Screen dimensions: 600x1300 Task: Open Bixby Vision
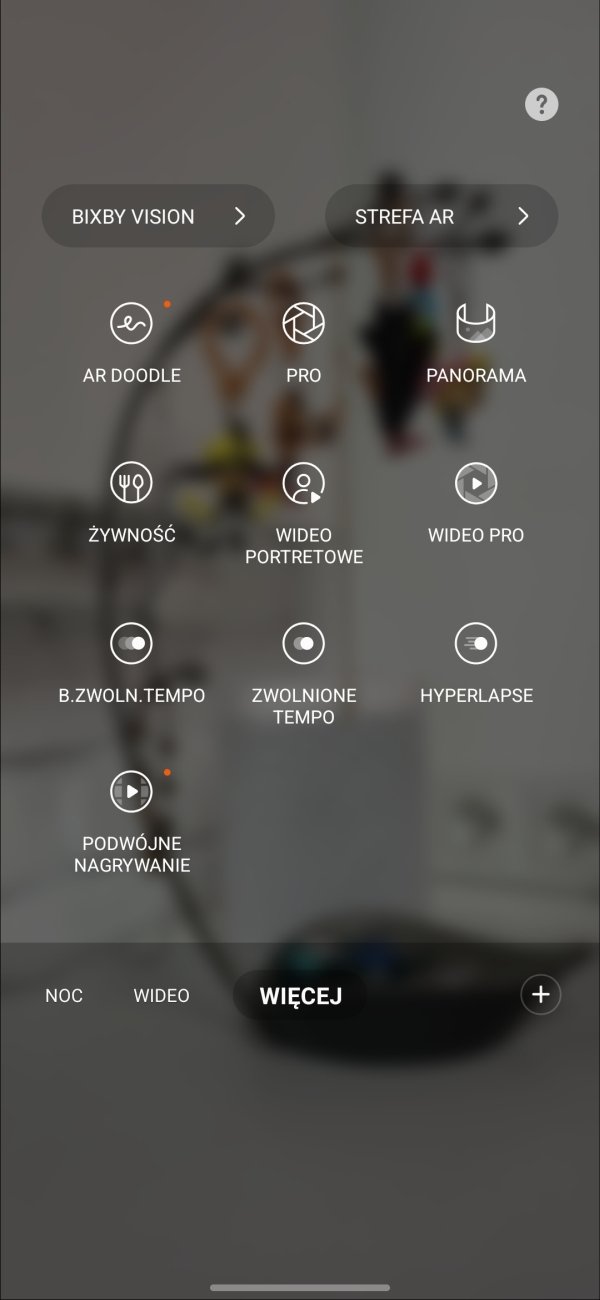click(158, 216)
